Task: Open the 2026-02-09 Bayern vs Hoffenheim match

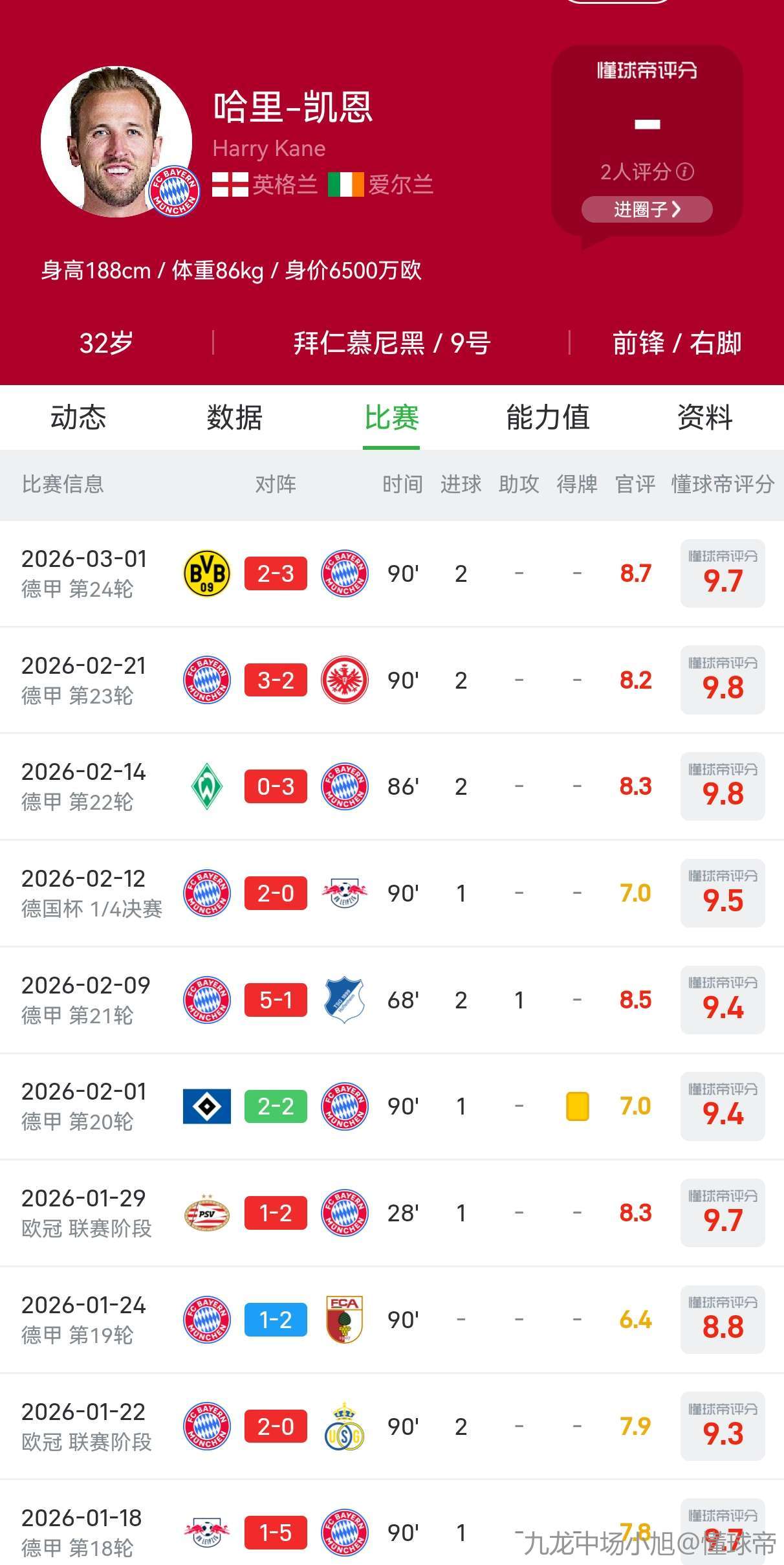Action: click(276, 1000)
